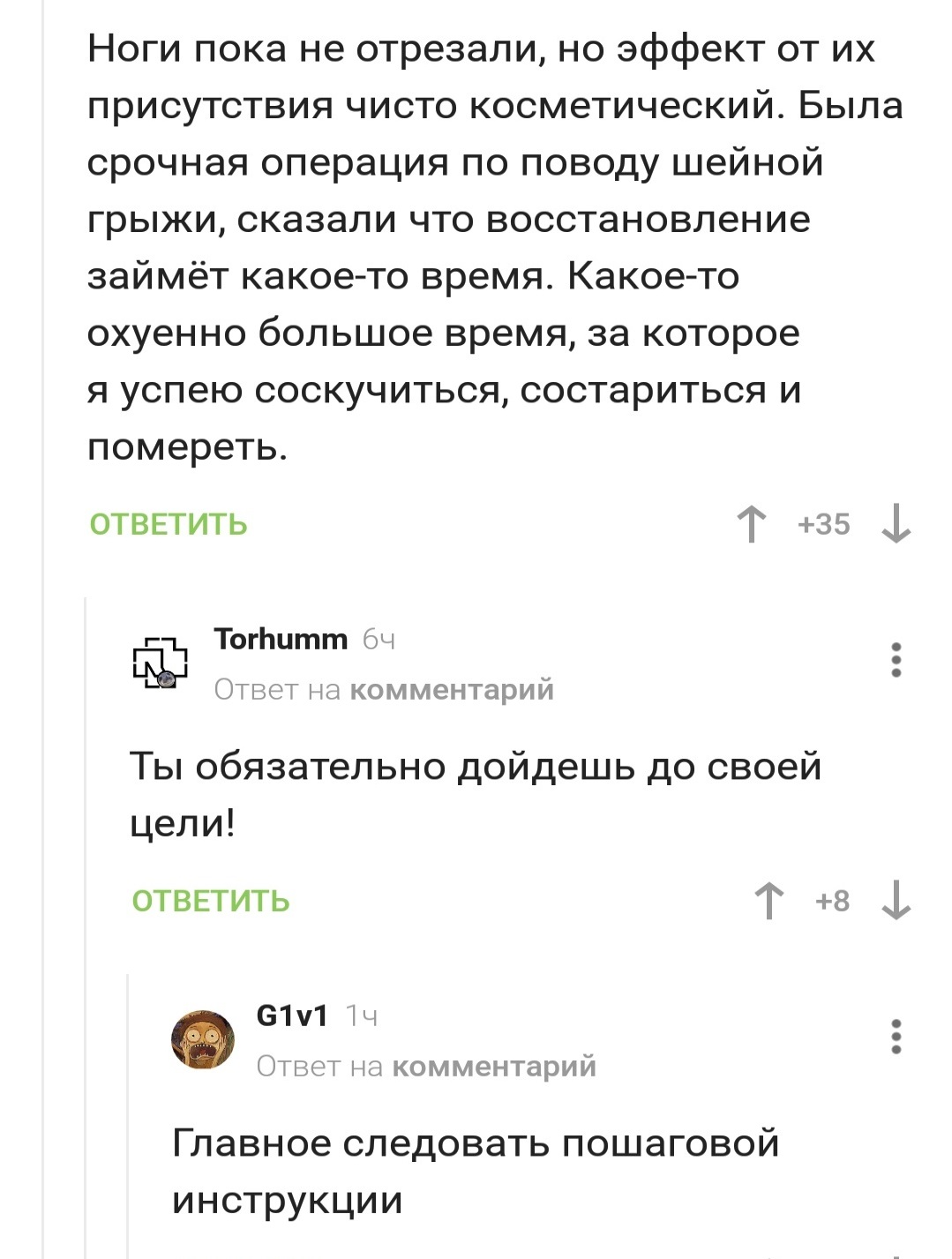Jump to the parent comment of Torhumm's reply
The height and width of the screenshot is (1259, 952).
[452, 689]
